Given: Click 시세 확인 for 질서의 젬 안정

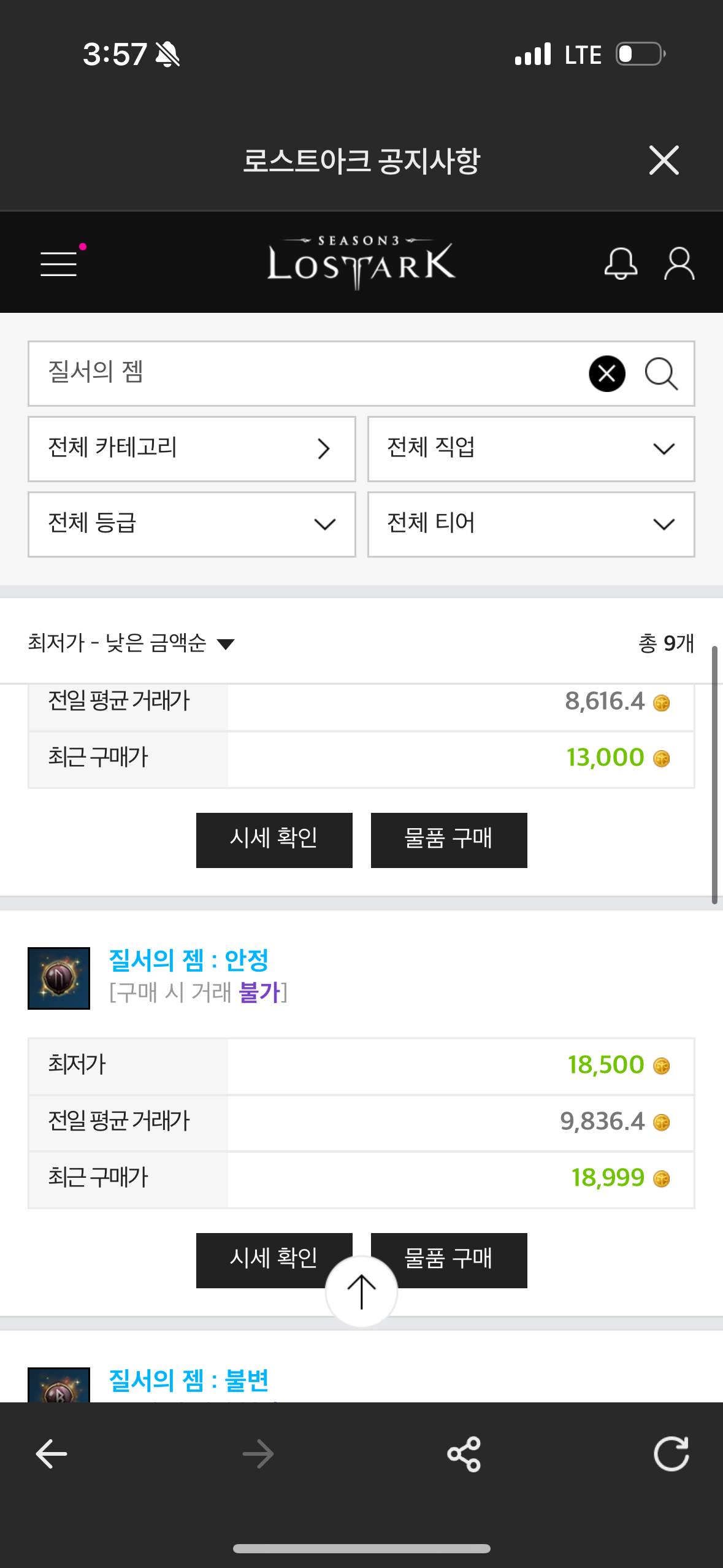Looking at the screenshot, I should [274, 1259].
